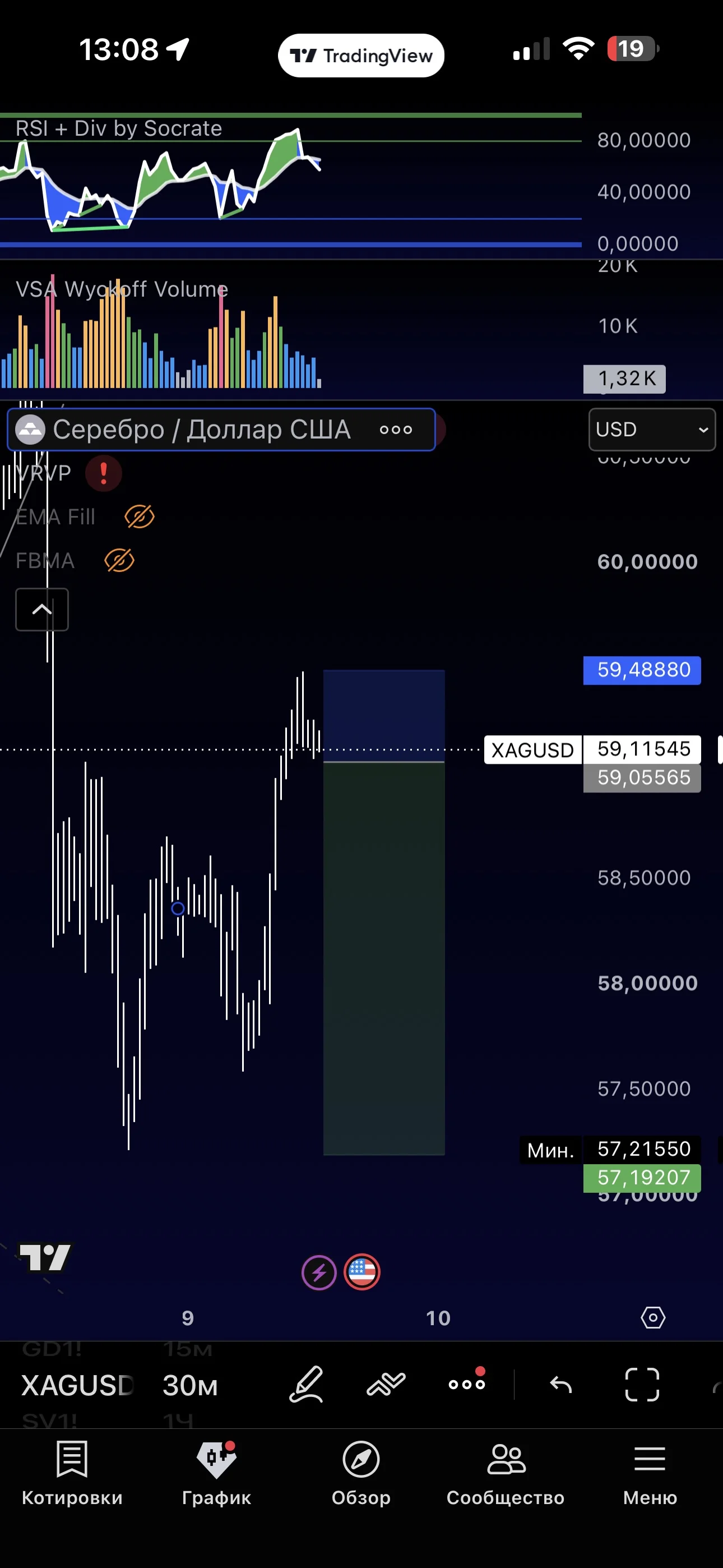Change the 30м timeframe
723x1568 pixels.
pos(190,1385)
